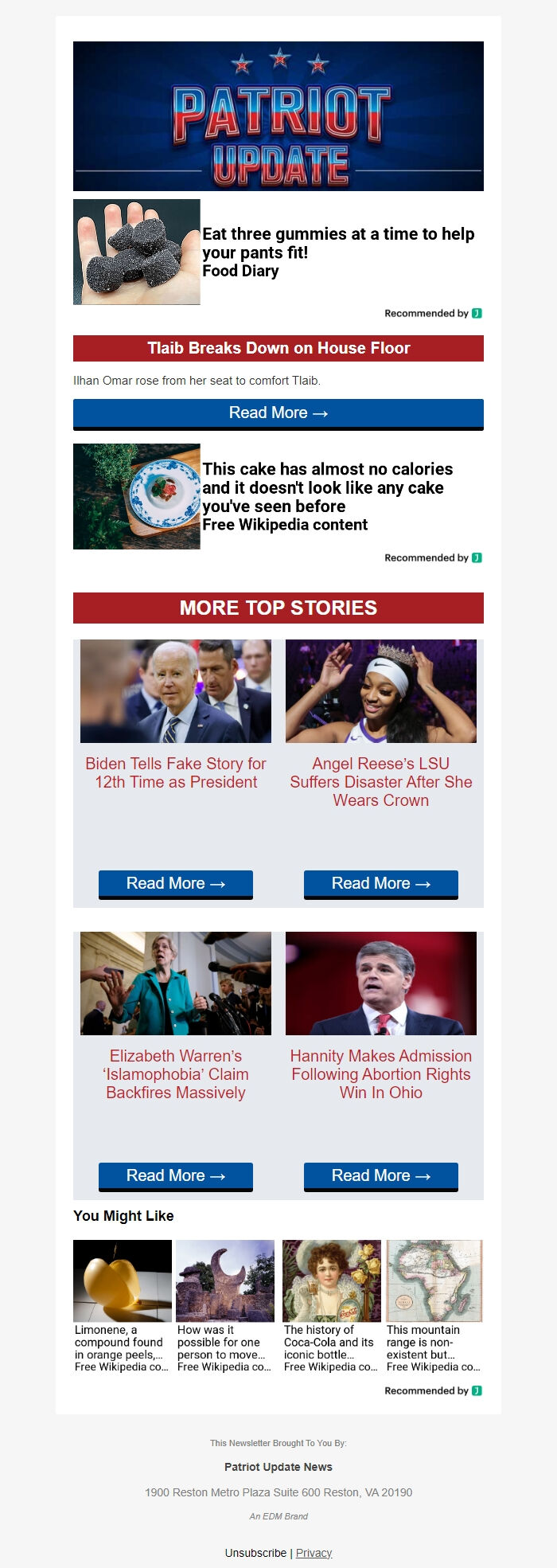Open the low-calorie cake sponsored ad

326,487
